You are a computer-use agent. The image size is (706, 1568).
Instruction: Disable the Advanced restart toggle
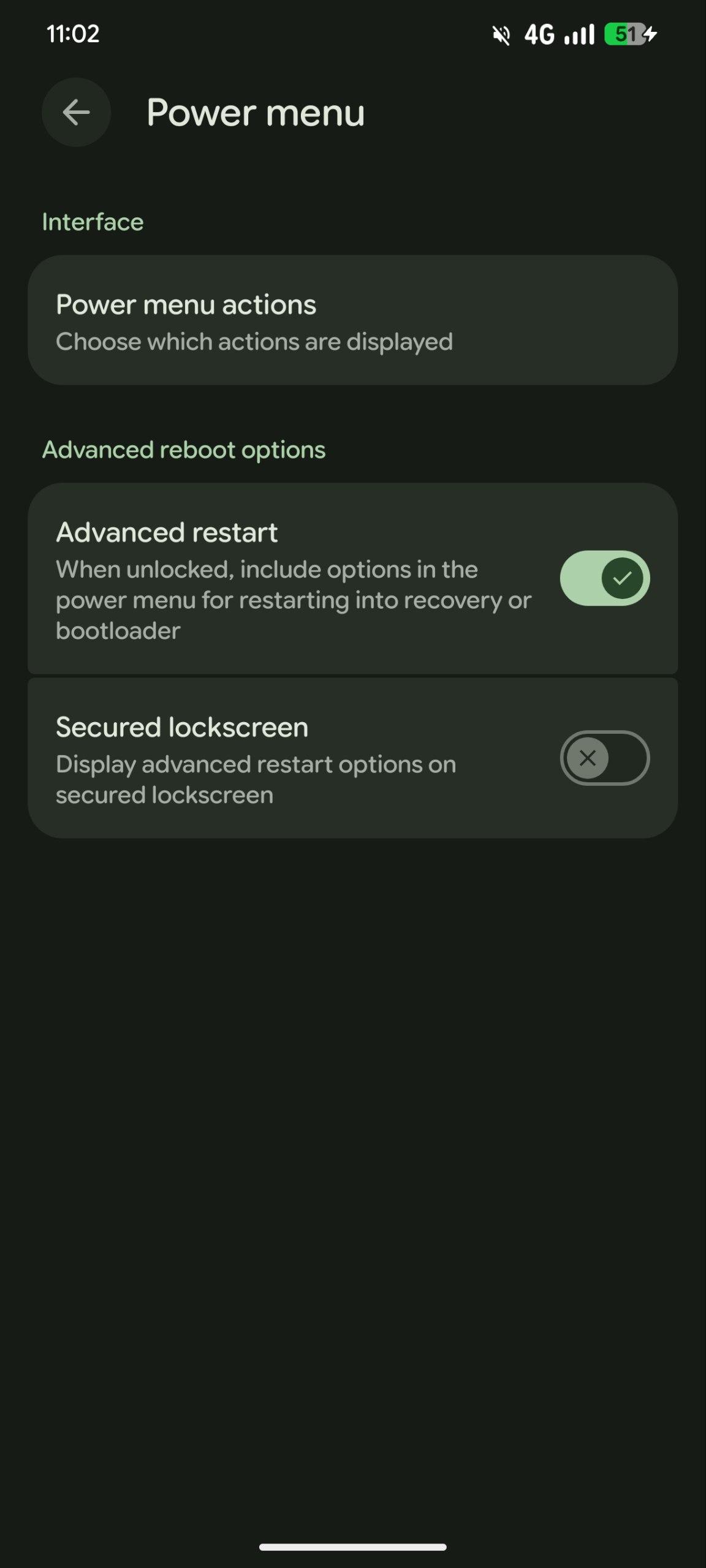(x=604, y=578)
